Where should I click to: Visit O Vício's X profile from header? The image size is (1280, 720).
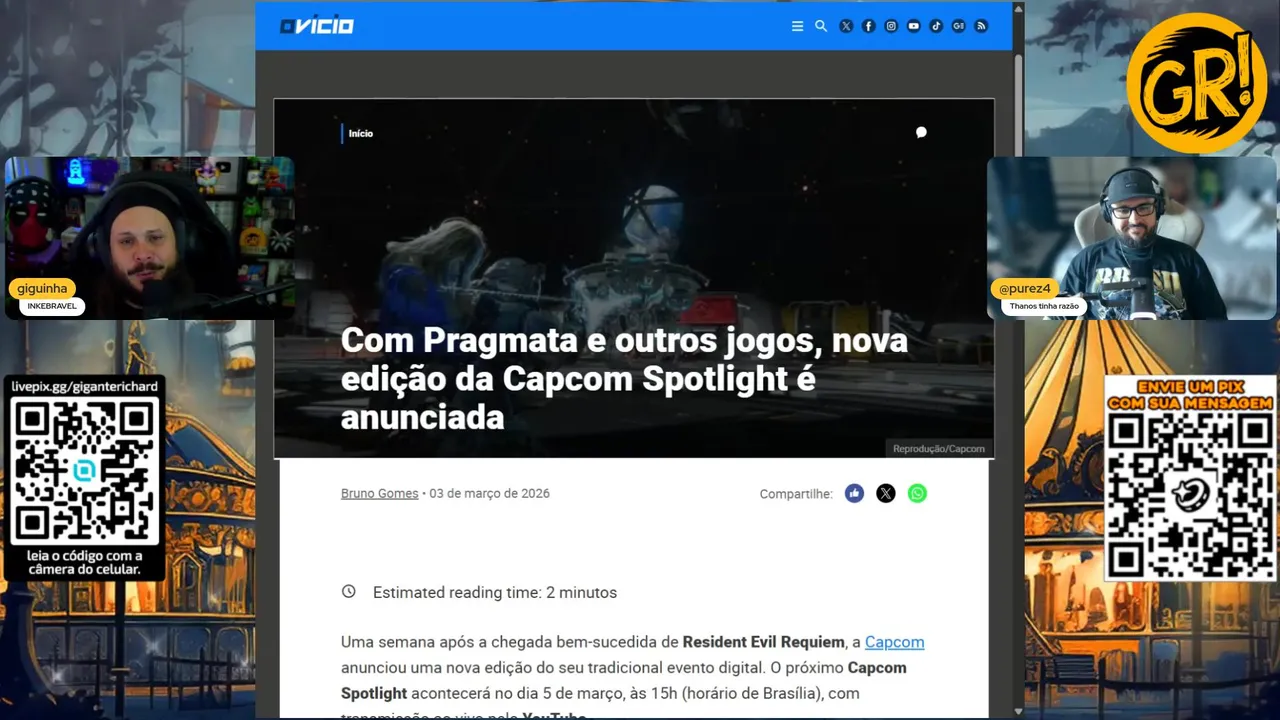pyautogui.click(x=846, y=26)
